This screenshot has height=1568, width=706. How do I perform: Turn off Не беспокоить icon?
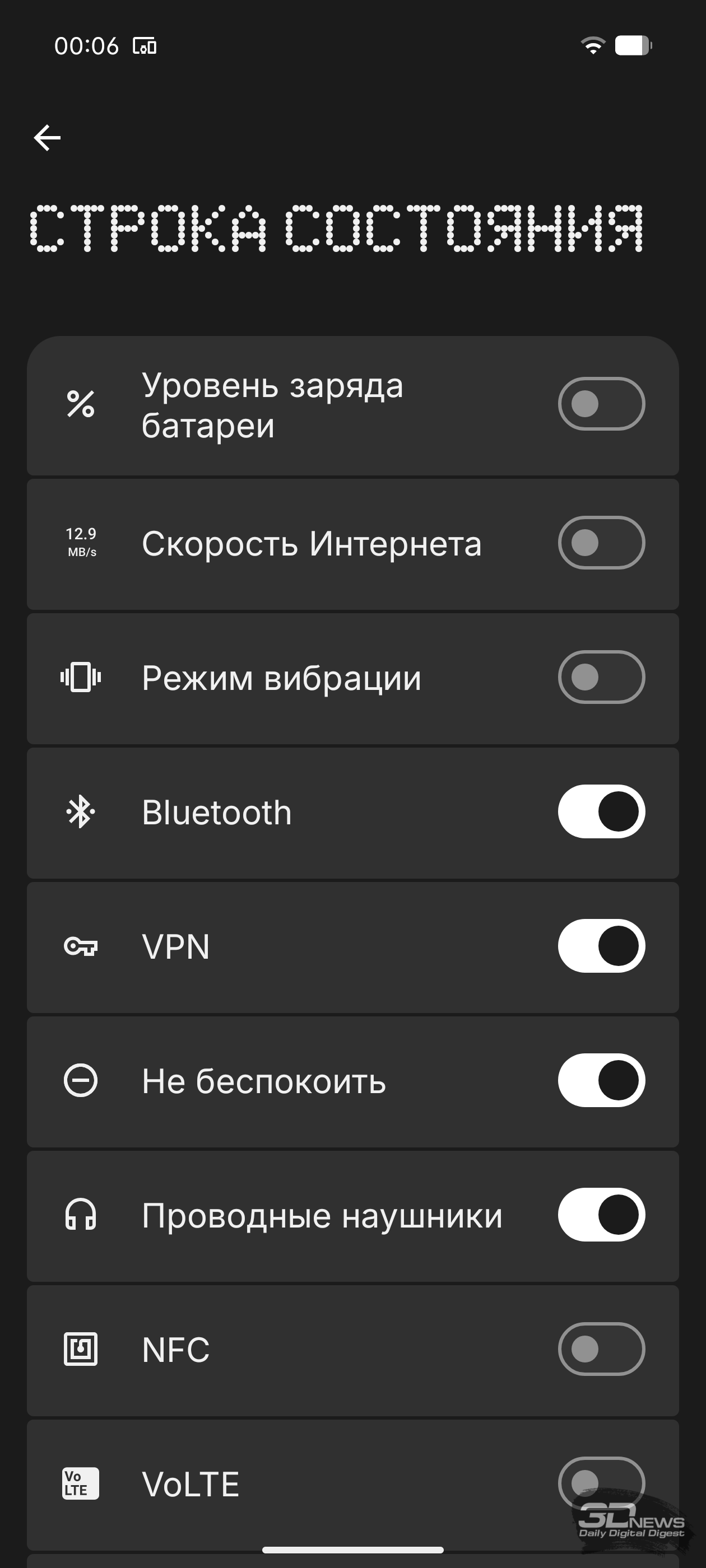pos(601,1080)
